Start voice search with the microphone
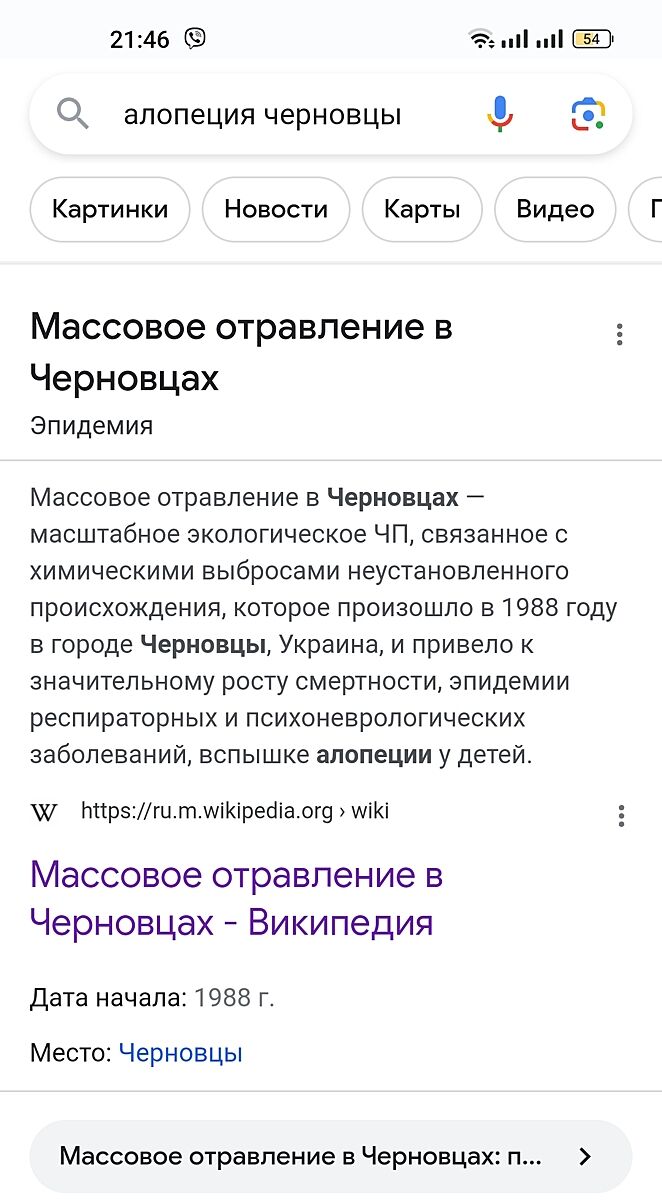The width and height of the screenshot is (662, 1200). [500, 115]
